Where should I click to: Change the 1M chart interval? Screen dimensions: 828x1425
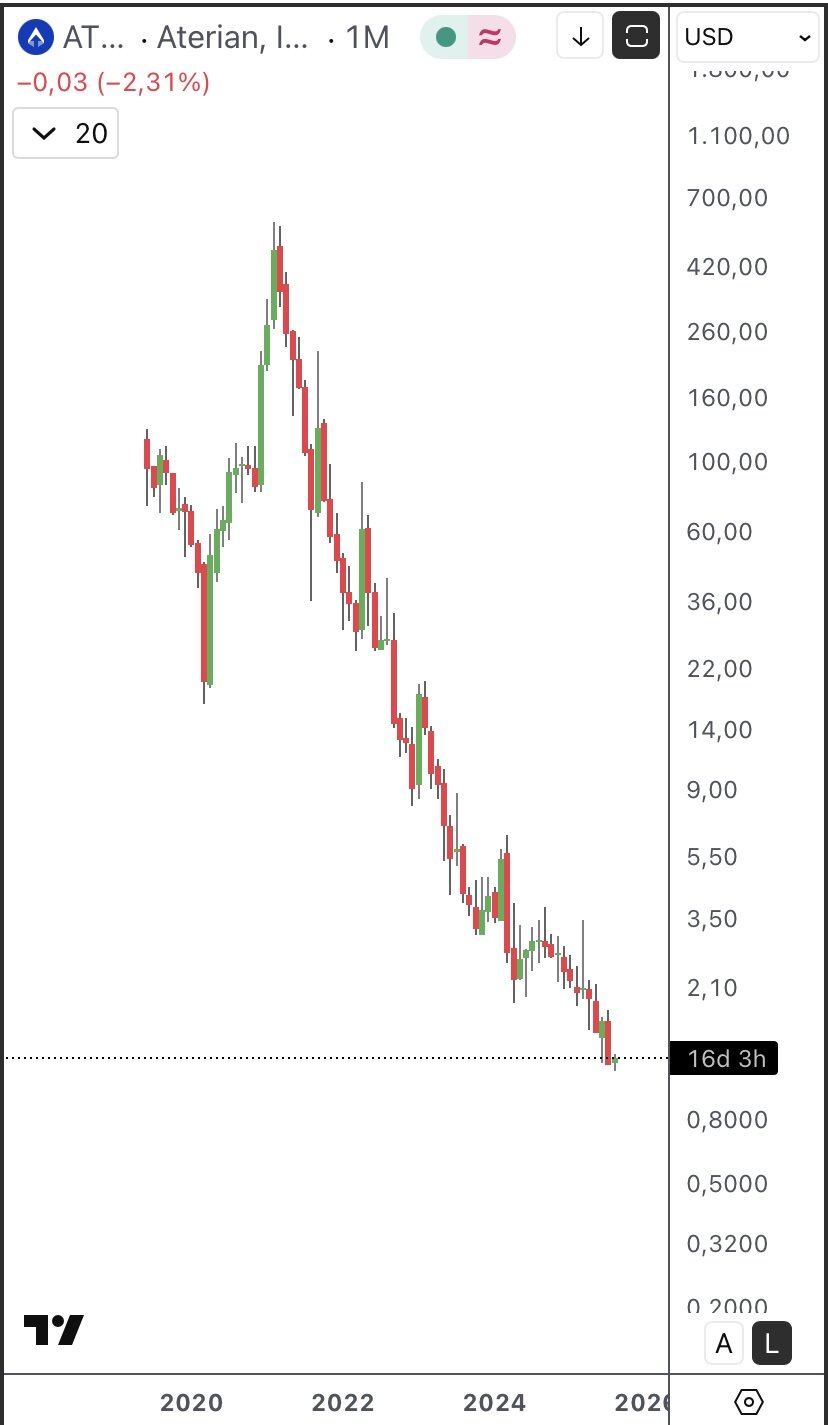coord(366,38)
